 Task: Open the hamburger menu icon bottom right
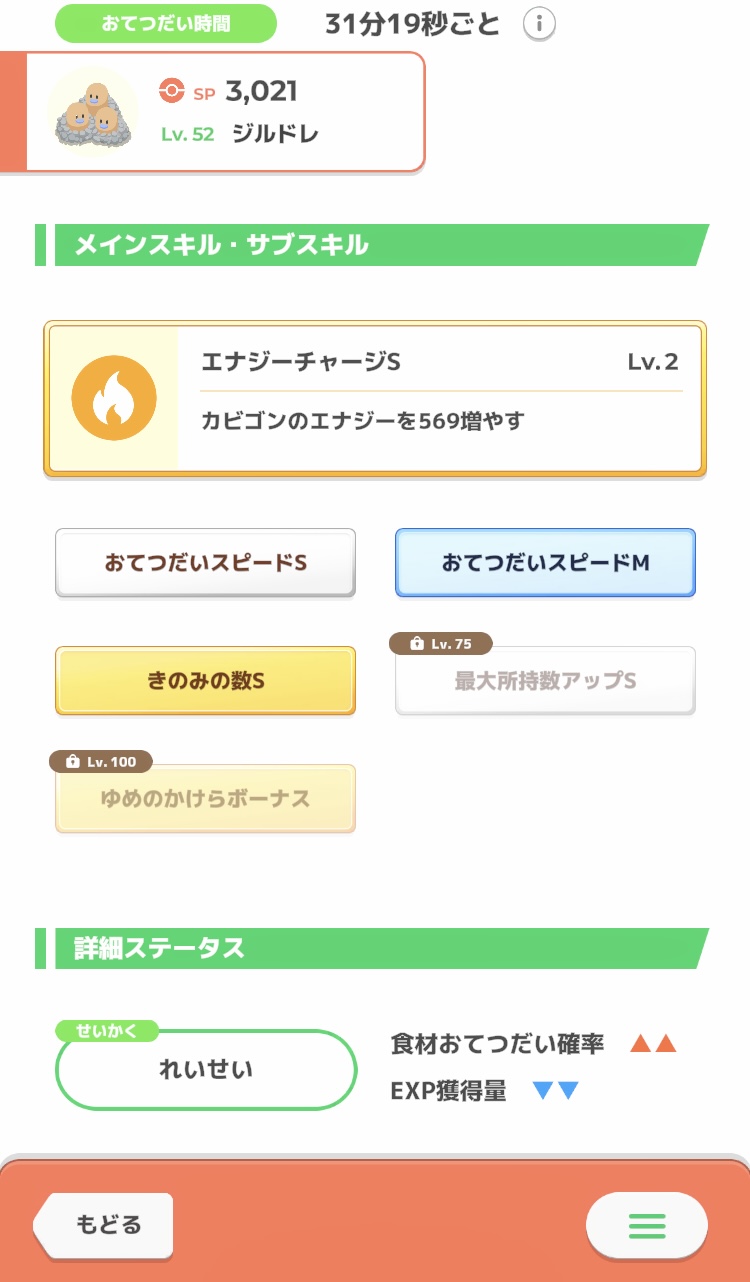[x=647, y=1226]
